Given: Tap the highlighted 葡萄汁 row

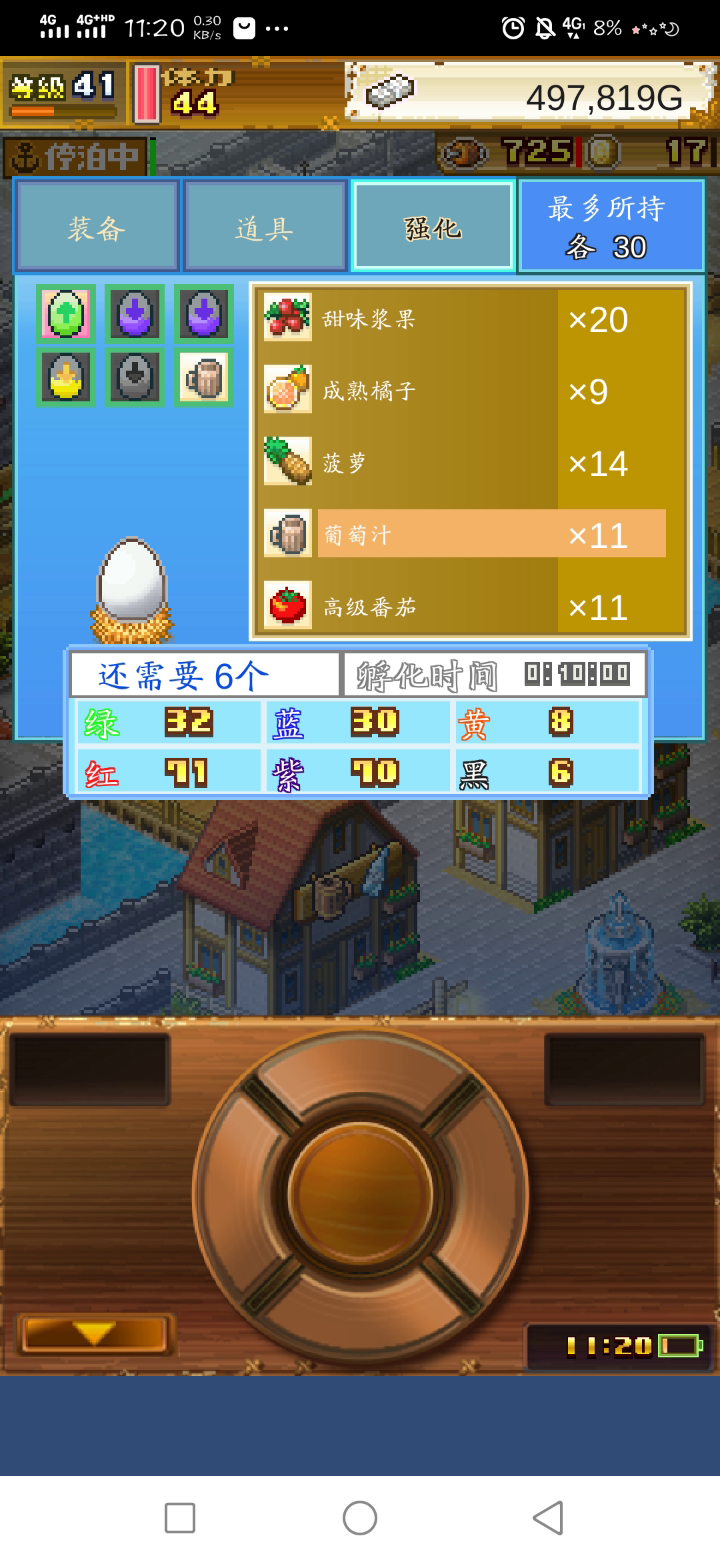Looking at the screenshot, I should point(470,534).
